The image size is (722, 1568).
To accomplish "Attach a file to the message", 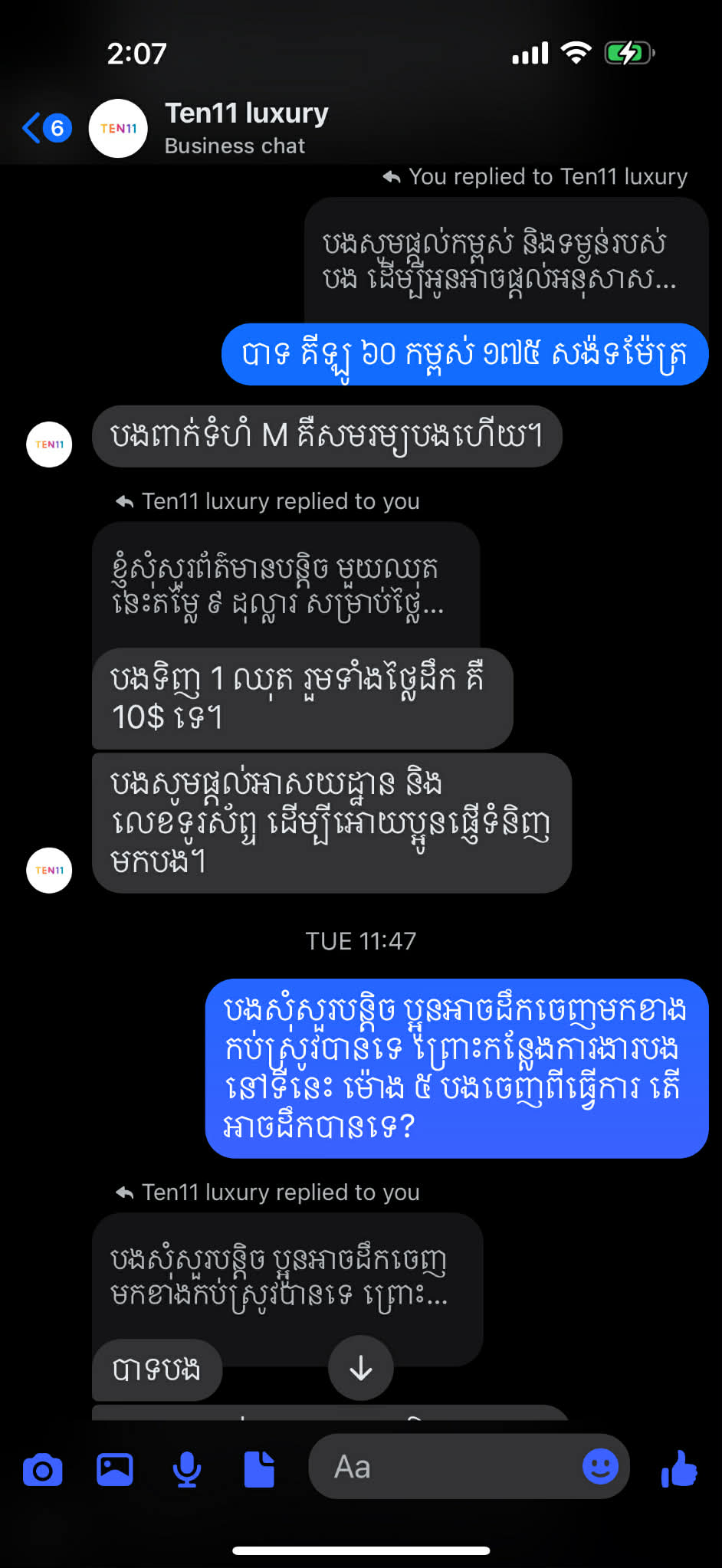I will pos(259,1470).
